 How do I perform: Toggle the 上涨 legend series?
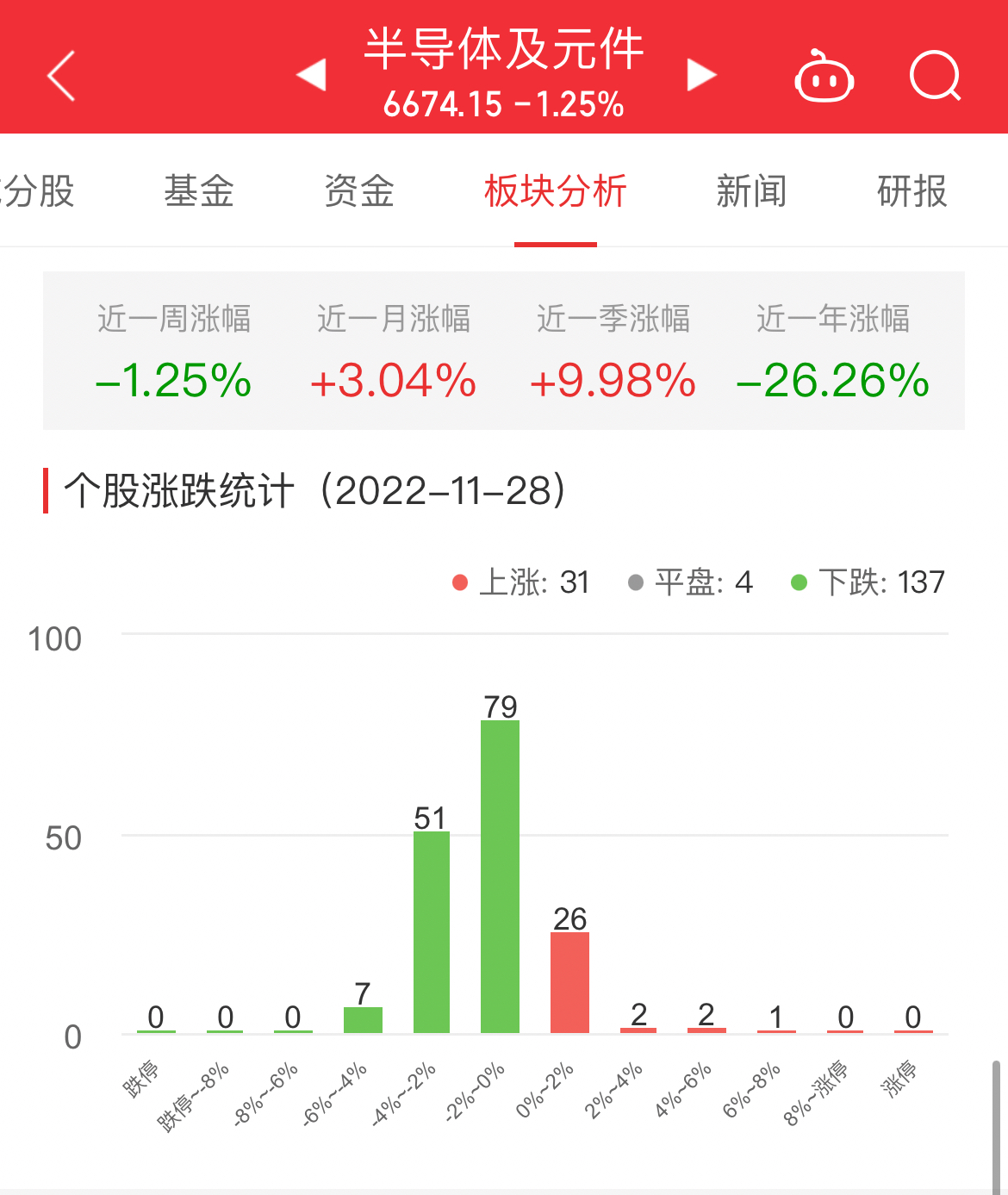coord(521,583)
